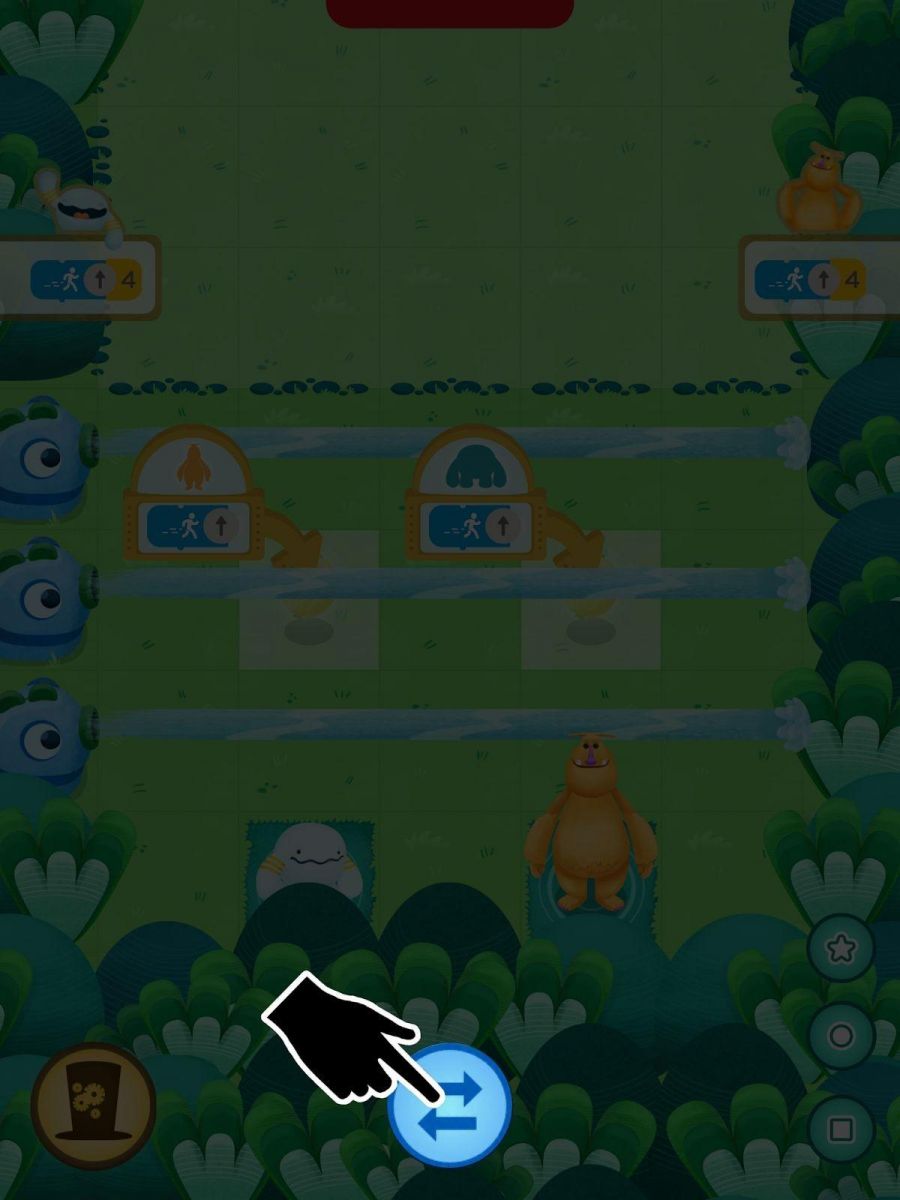Tap the blue swap arrows button
Screen dimensions: 900x1200
(x=450, y=1105)
